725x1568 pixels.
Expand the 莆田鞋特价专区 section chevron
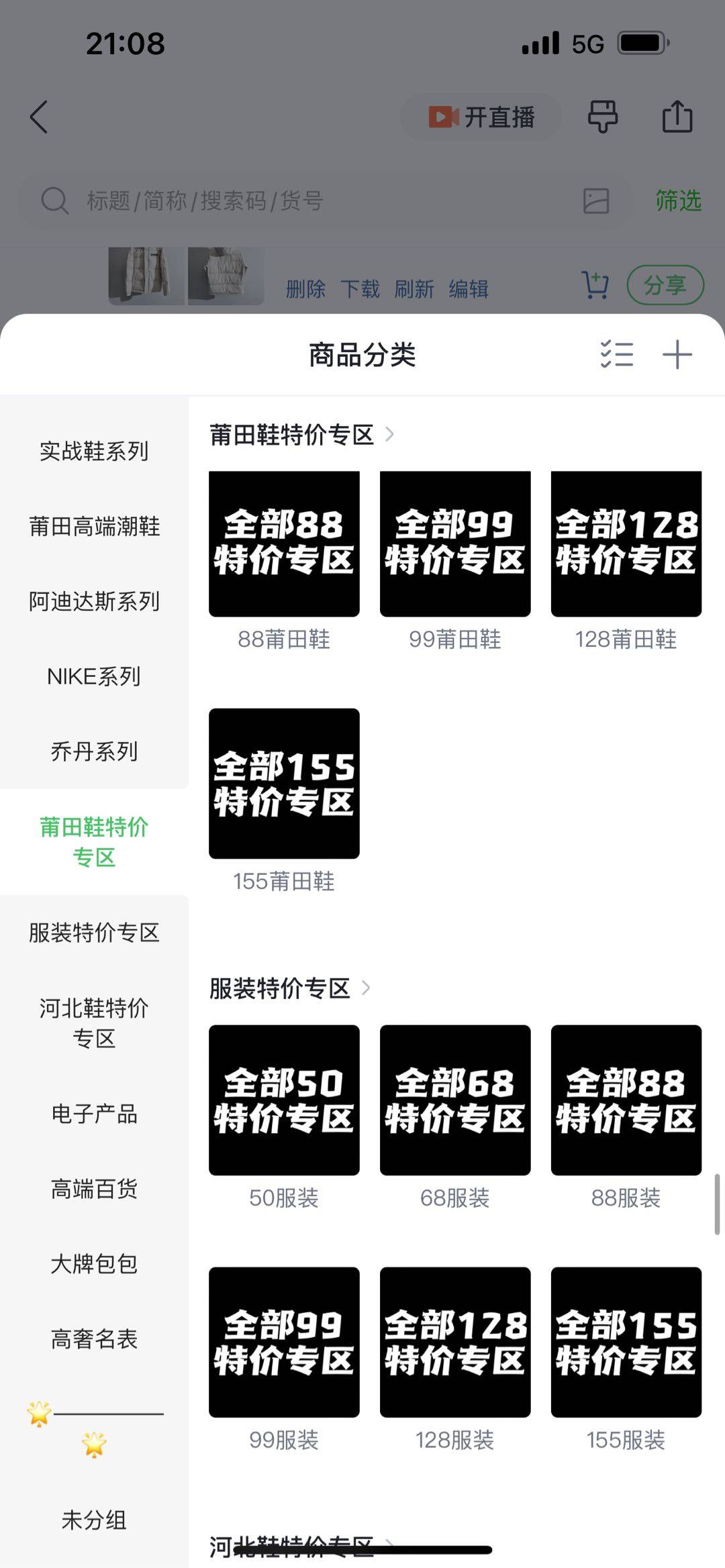click(391, 434)
